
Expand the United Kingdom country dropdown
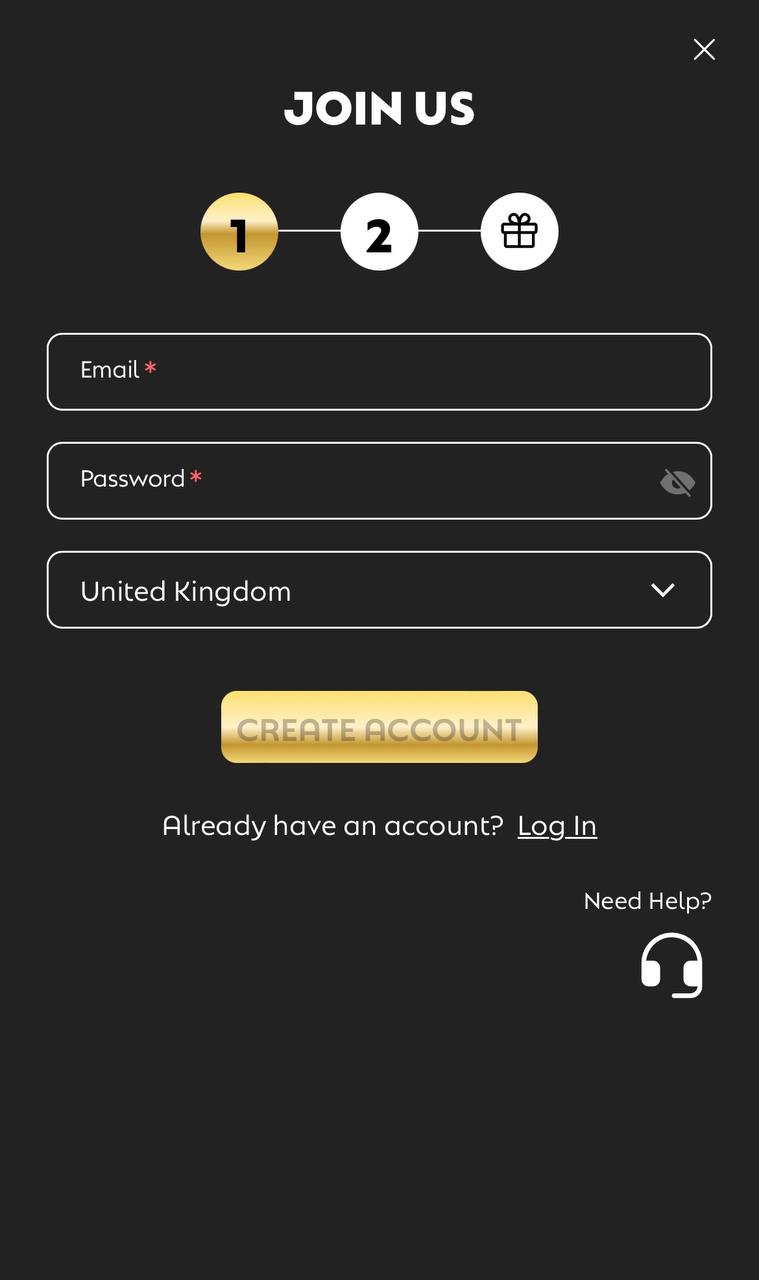[379, 590]
